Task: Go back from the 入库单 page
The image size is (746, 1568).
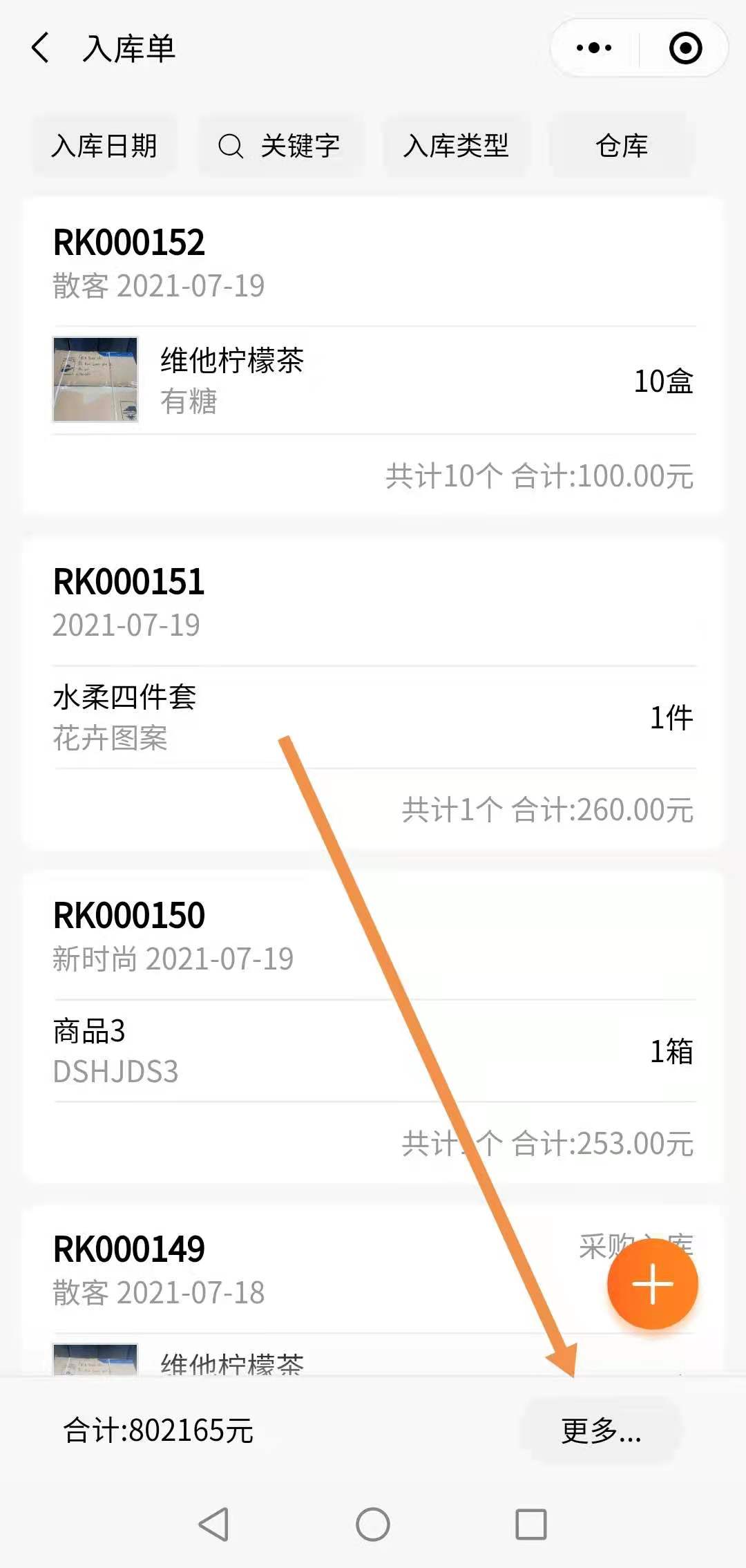Action: tap(41, 48)
